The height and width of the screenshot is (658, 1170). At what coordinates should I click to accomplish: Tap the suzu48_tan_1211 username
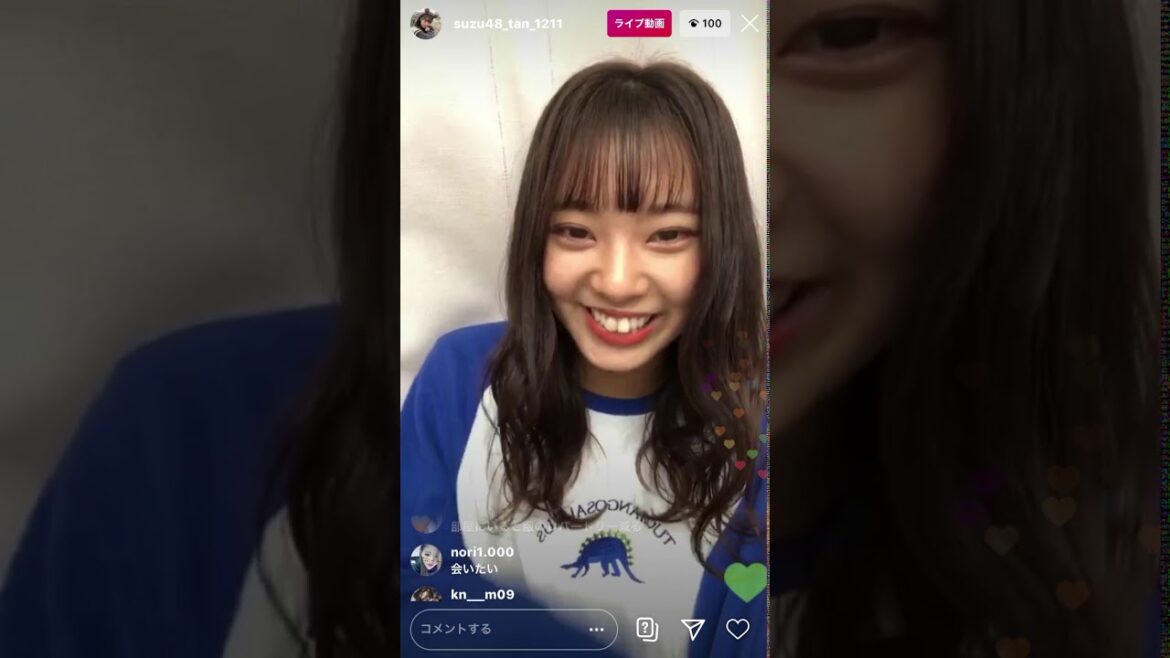[507, 24]
